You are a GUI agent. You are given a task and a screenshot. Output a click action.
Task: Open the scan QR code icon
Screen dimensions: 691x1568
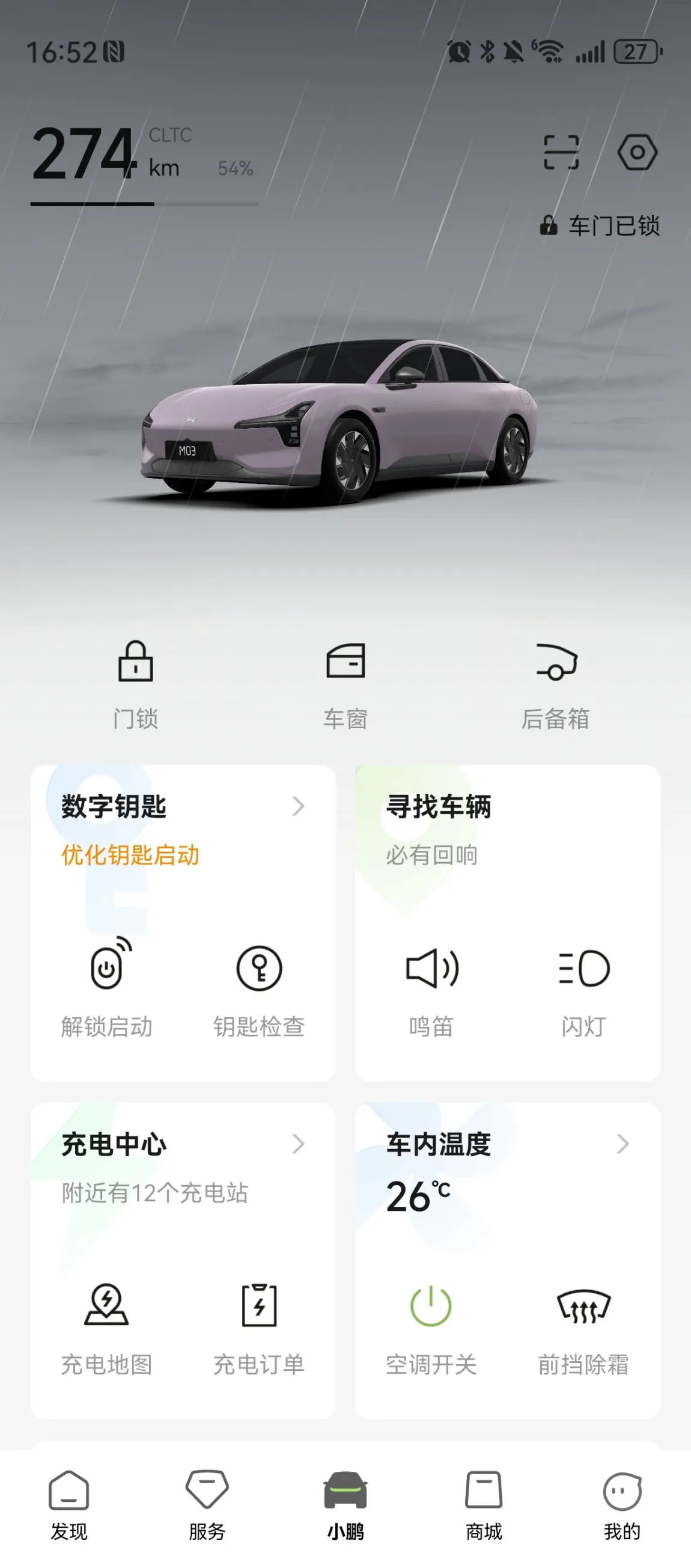(560, 152)
